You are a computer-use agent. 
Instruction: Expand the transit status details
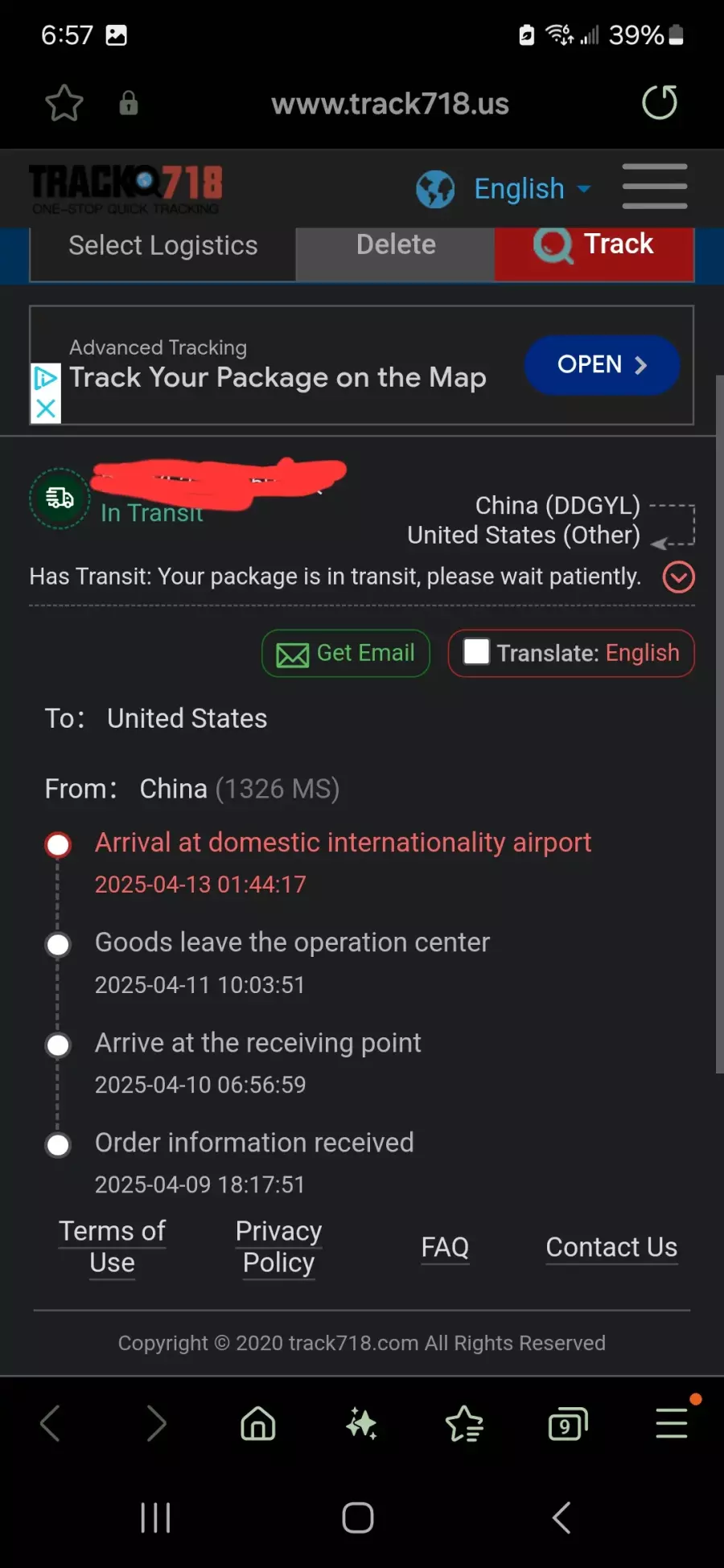pyautogui.click(x=678, y=577)
